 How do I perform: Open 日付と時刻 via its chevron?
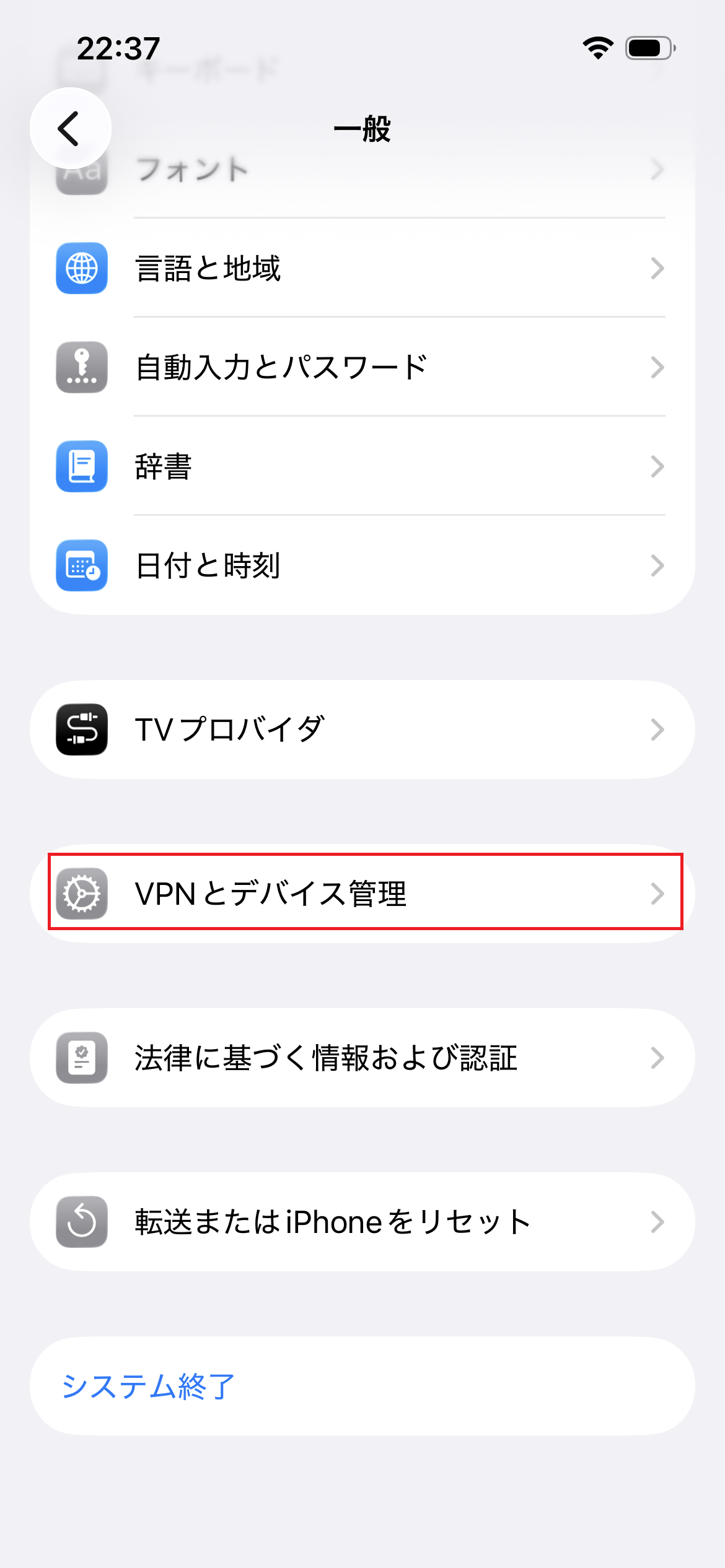click(658, 565)
